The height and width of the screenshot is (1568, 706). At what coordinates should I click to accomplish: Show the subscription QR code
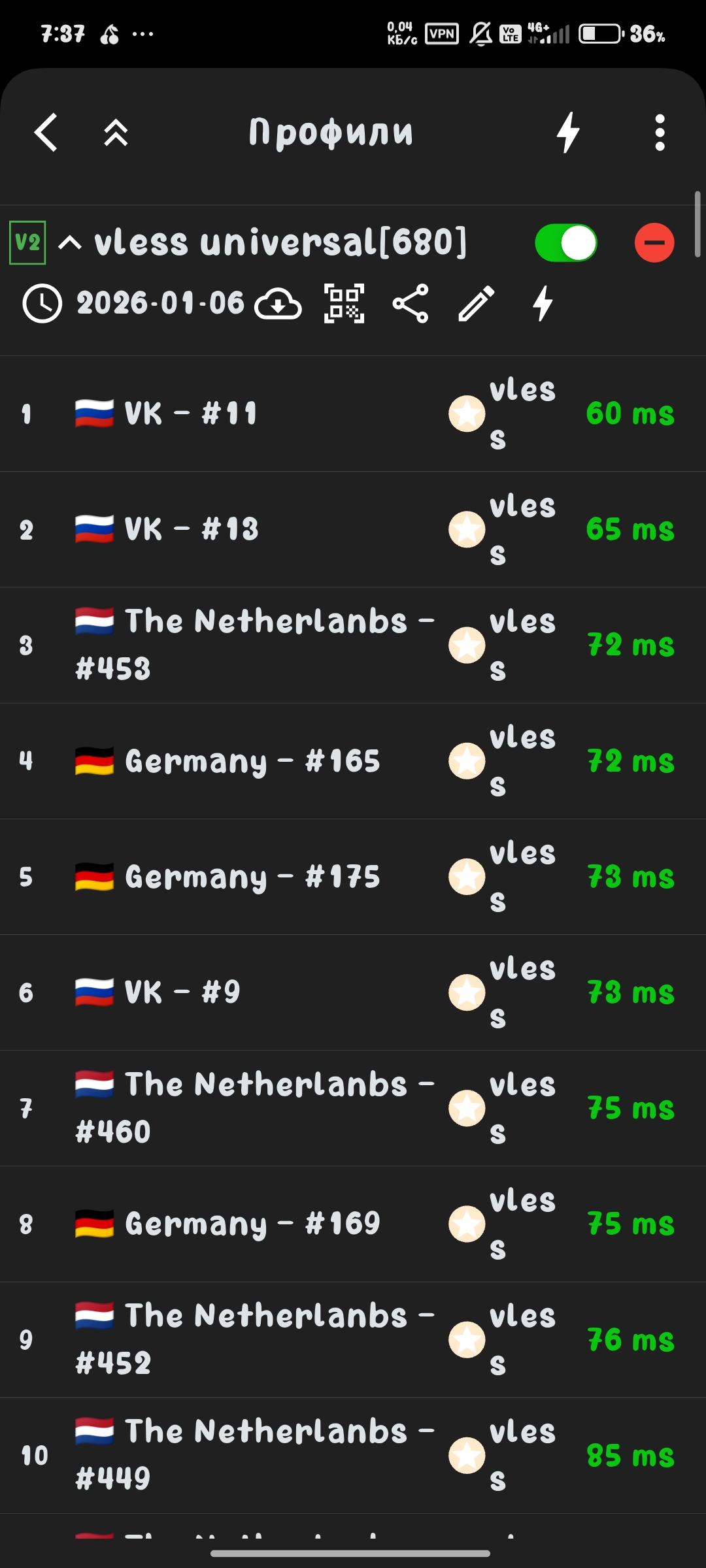tap(345, 304)
